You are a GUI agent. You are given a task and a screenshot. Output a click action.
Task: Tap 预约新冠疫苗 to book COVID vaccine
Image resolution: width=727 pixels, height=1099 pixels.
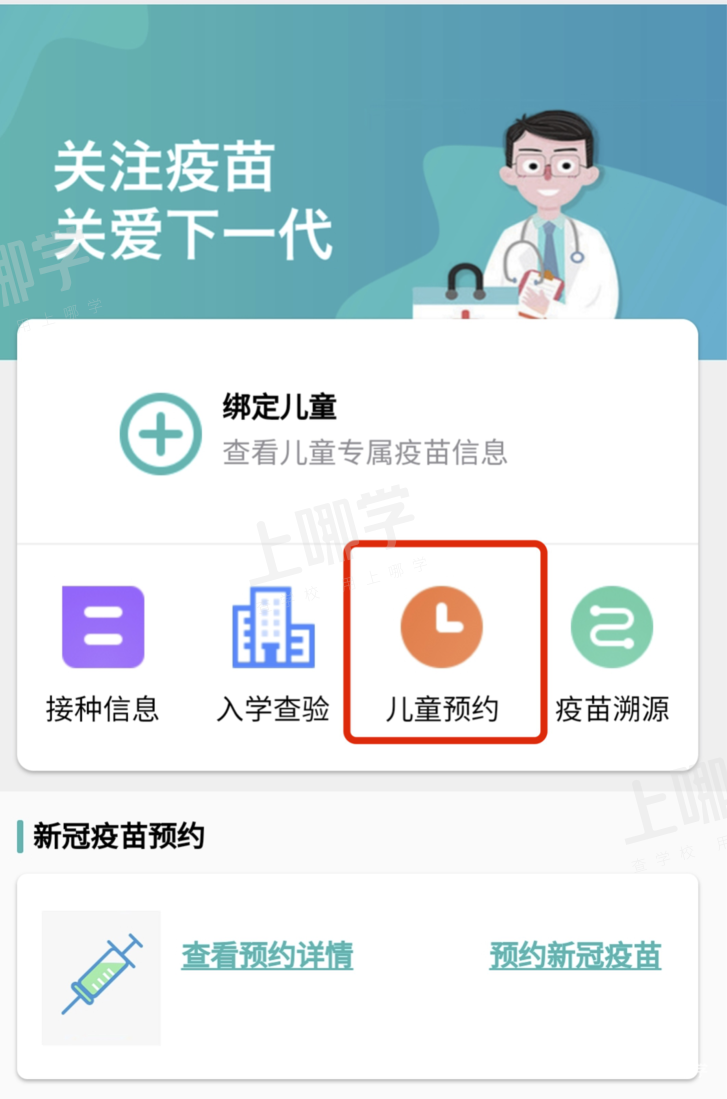click(575, 956)
